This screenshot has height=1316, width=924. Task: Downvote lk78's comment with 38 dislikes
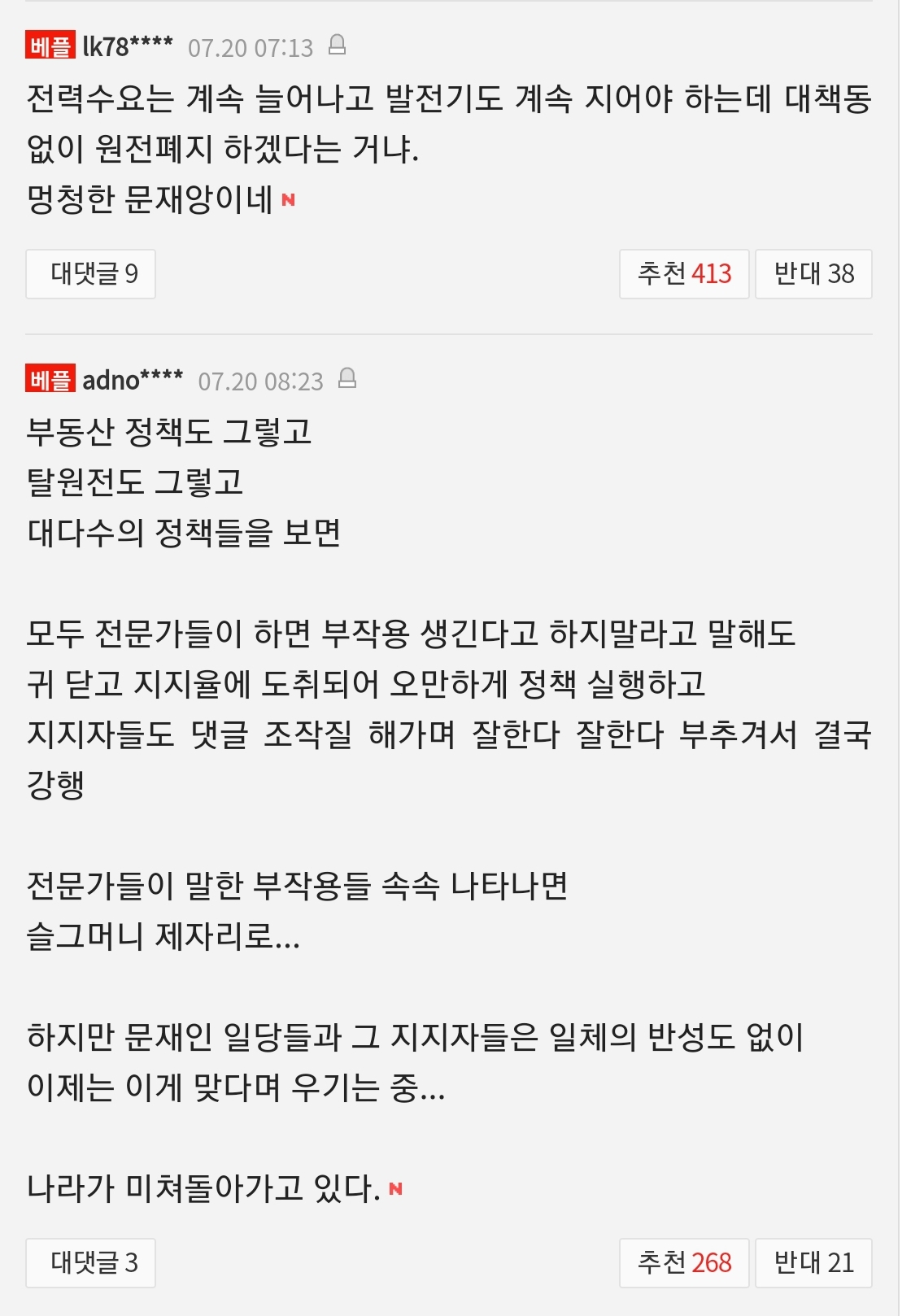click(x=813, y=274)
